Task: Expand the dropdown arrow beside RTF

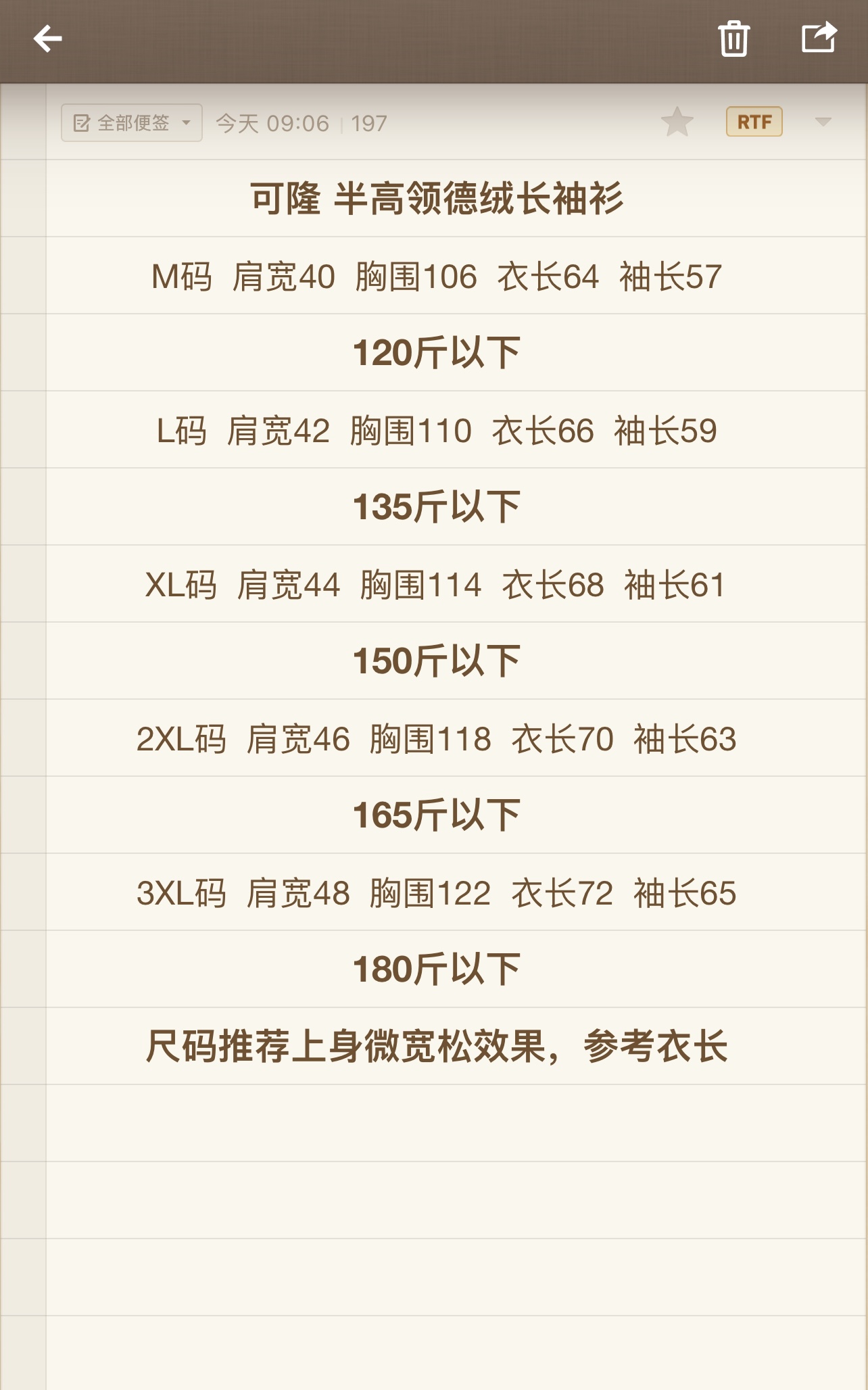Action: point(823,122)
